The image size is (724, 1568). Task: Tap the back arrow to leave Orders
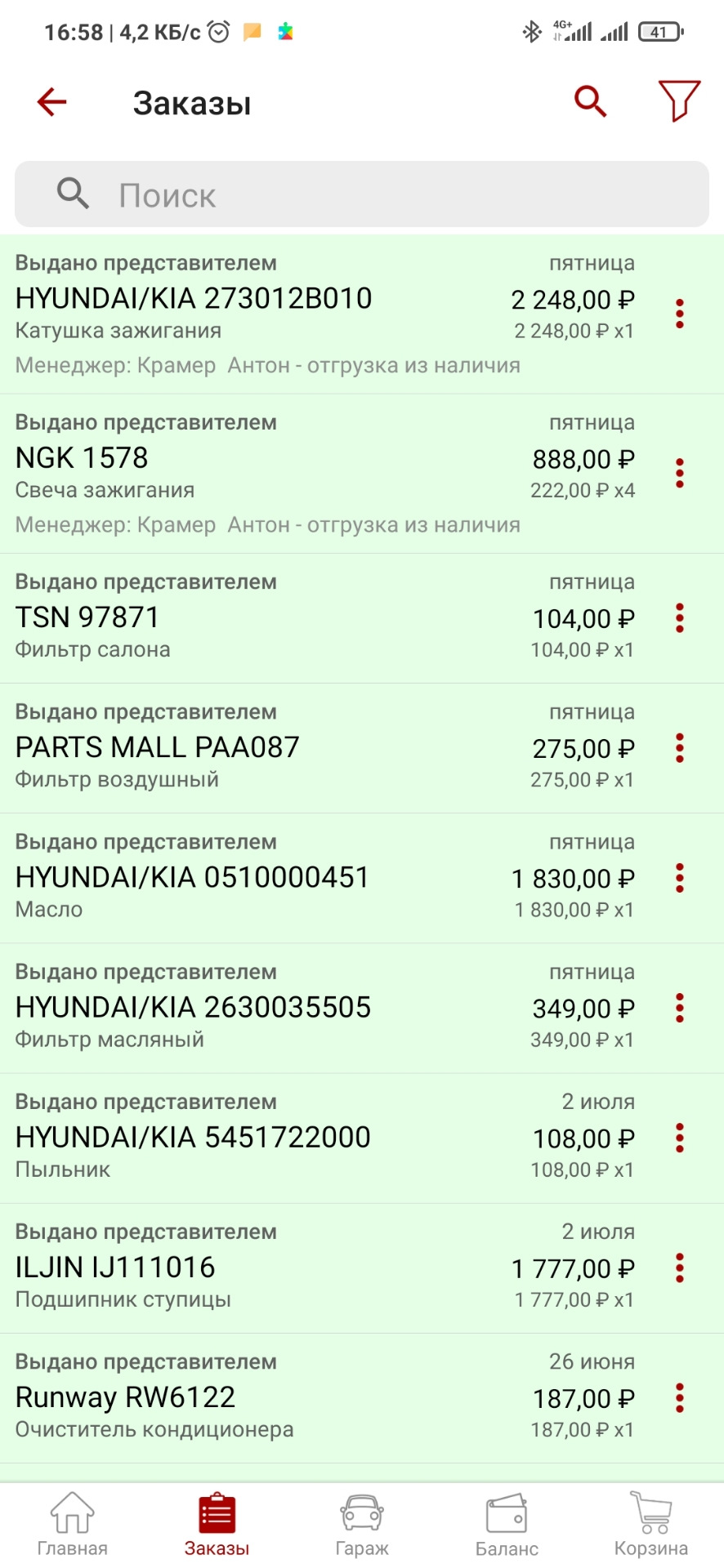[x=51, y=101]
